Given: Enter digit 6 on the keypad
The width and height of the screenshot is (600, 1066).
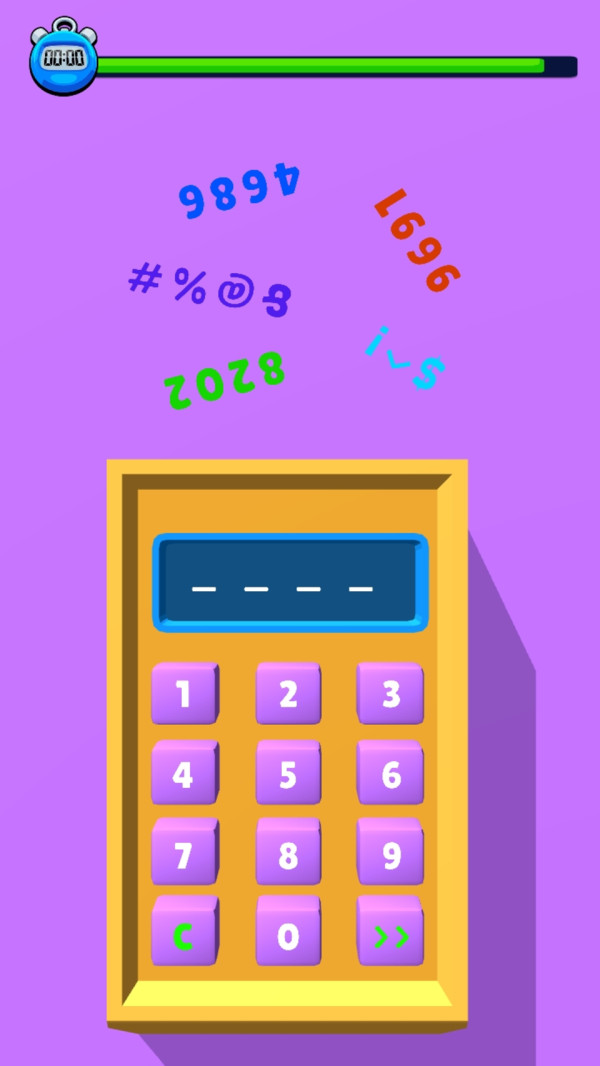Looking at the screenshot, I should point(391,775).
